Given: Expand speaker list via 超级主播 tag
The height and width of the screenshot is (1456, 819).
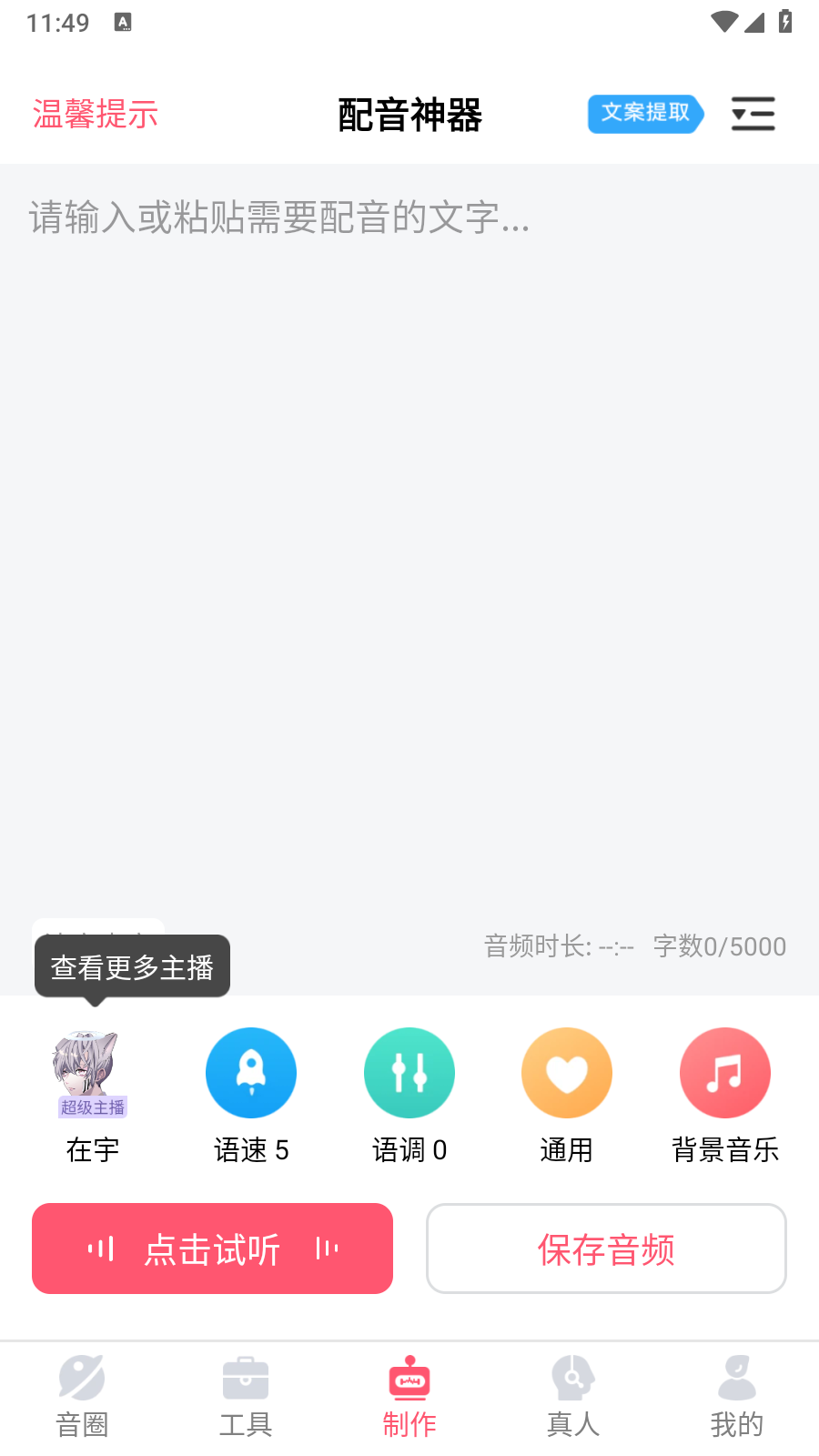Looking at the screenshot, I should tap(94, 1107).
